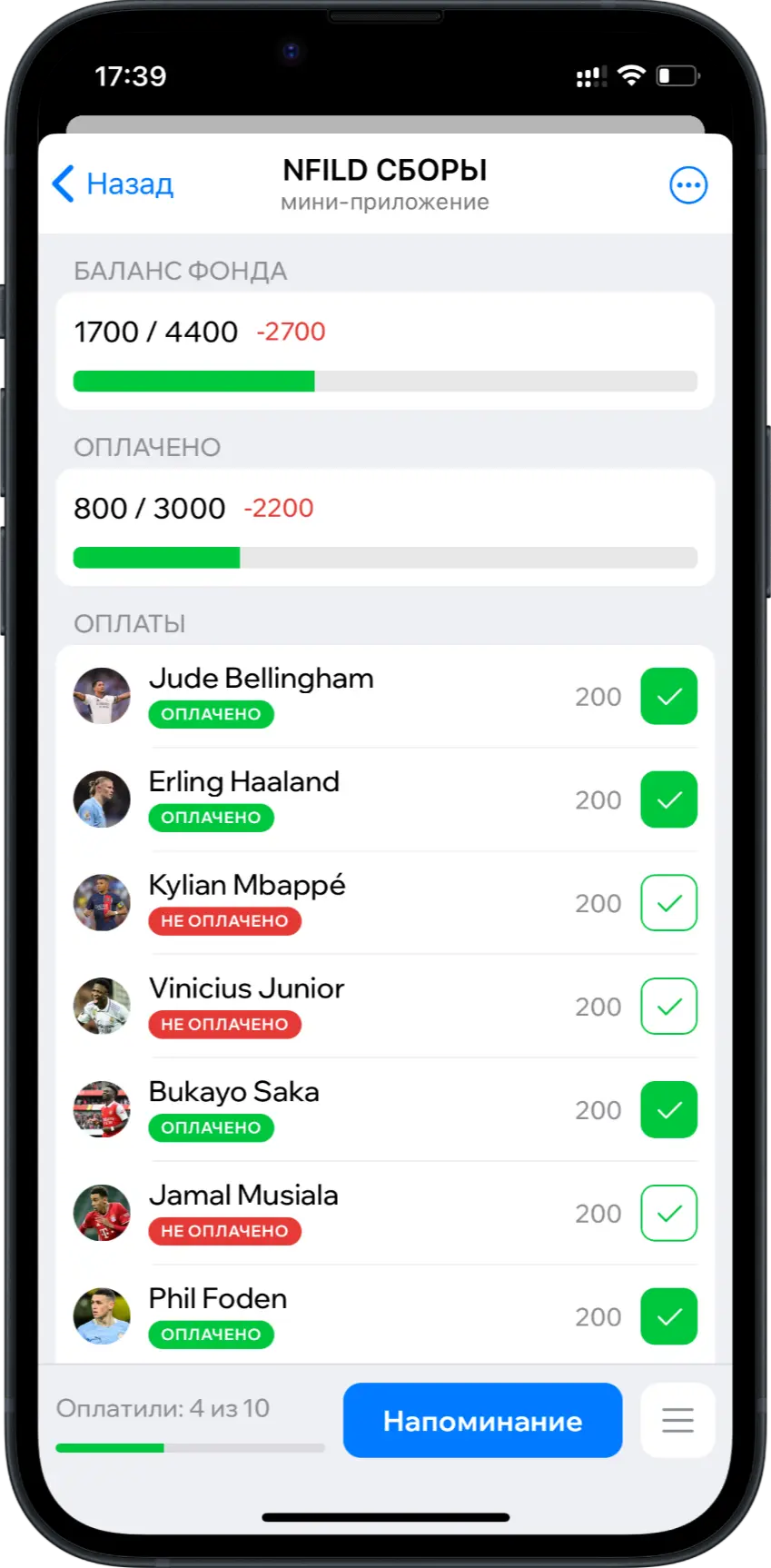
Task: Send a reminder with Напоминание button
Action: pyautogui.click(x=482, y=1421)
